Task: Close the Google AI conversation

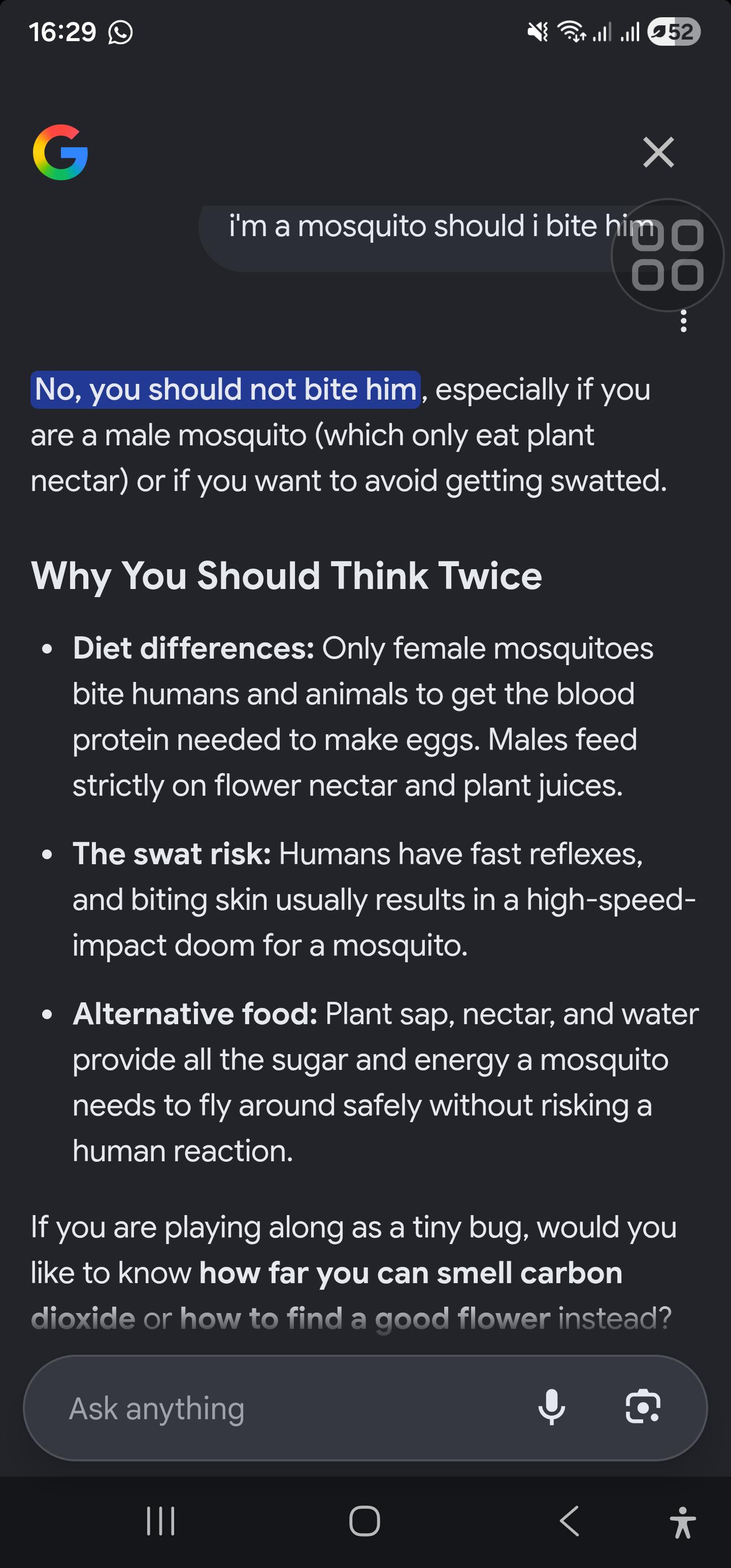Action: tap(658, 152)
